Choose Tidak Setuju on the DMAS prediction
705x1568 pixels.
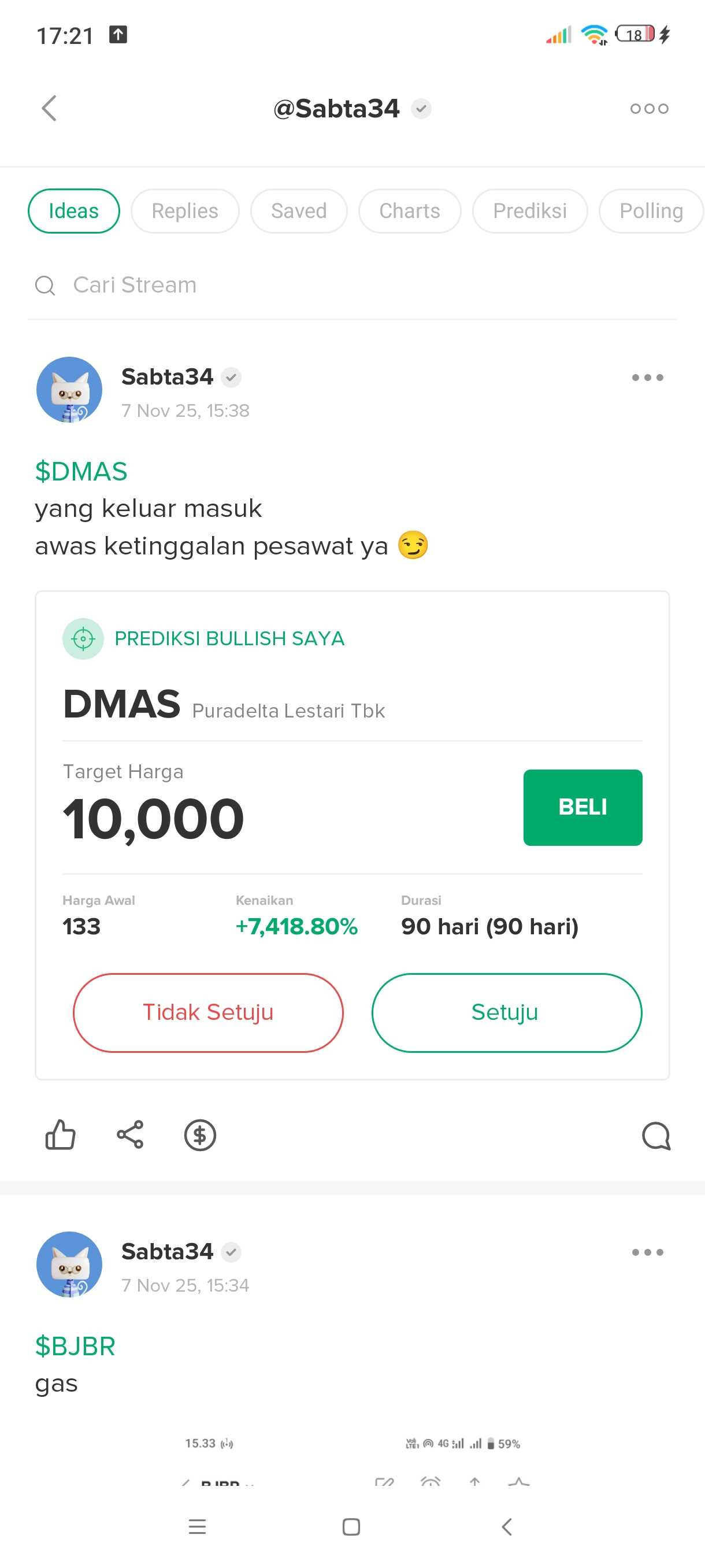(x=208, y=1012)
